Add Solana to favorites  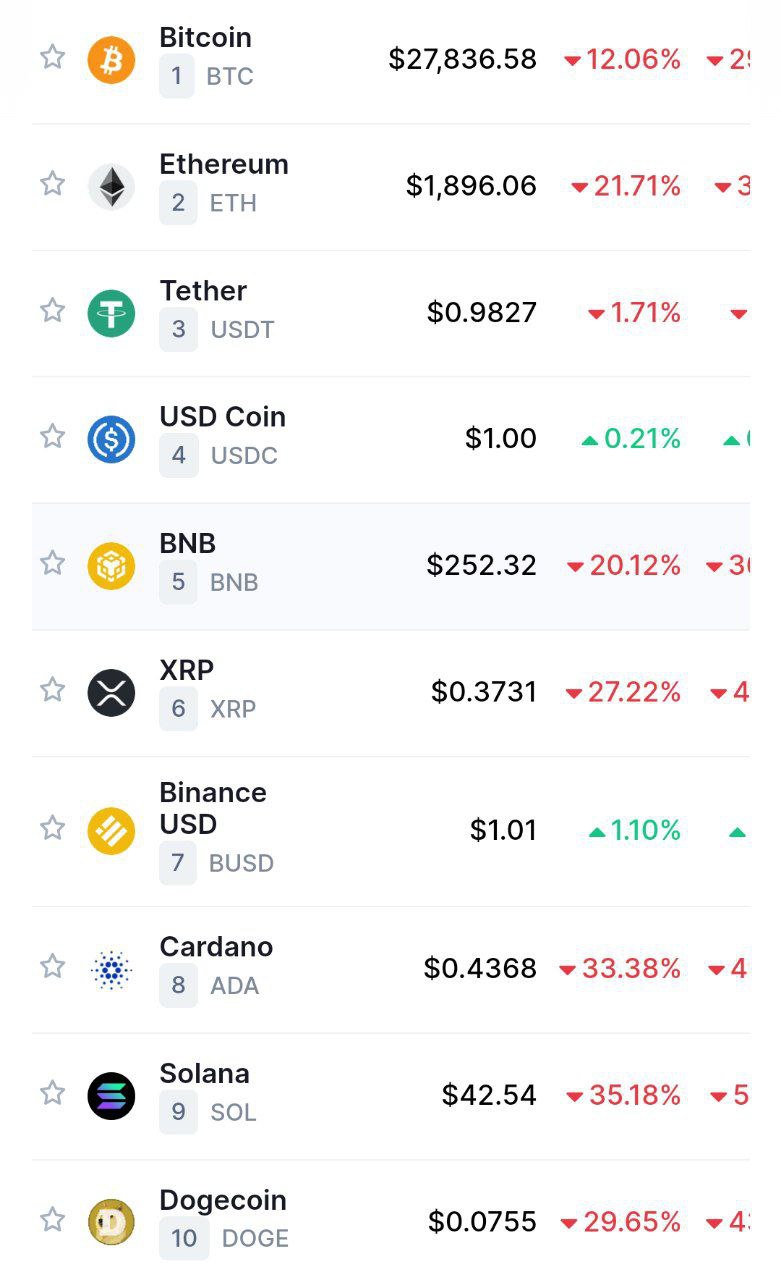tap(52, 1093)
